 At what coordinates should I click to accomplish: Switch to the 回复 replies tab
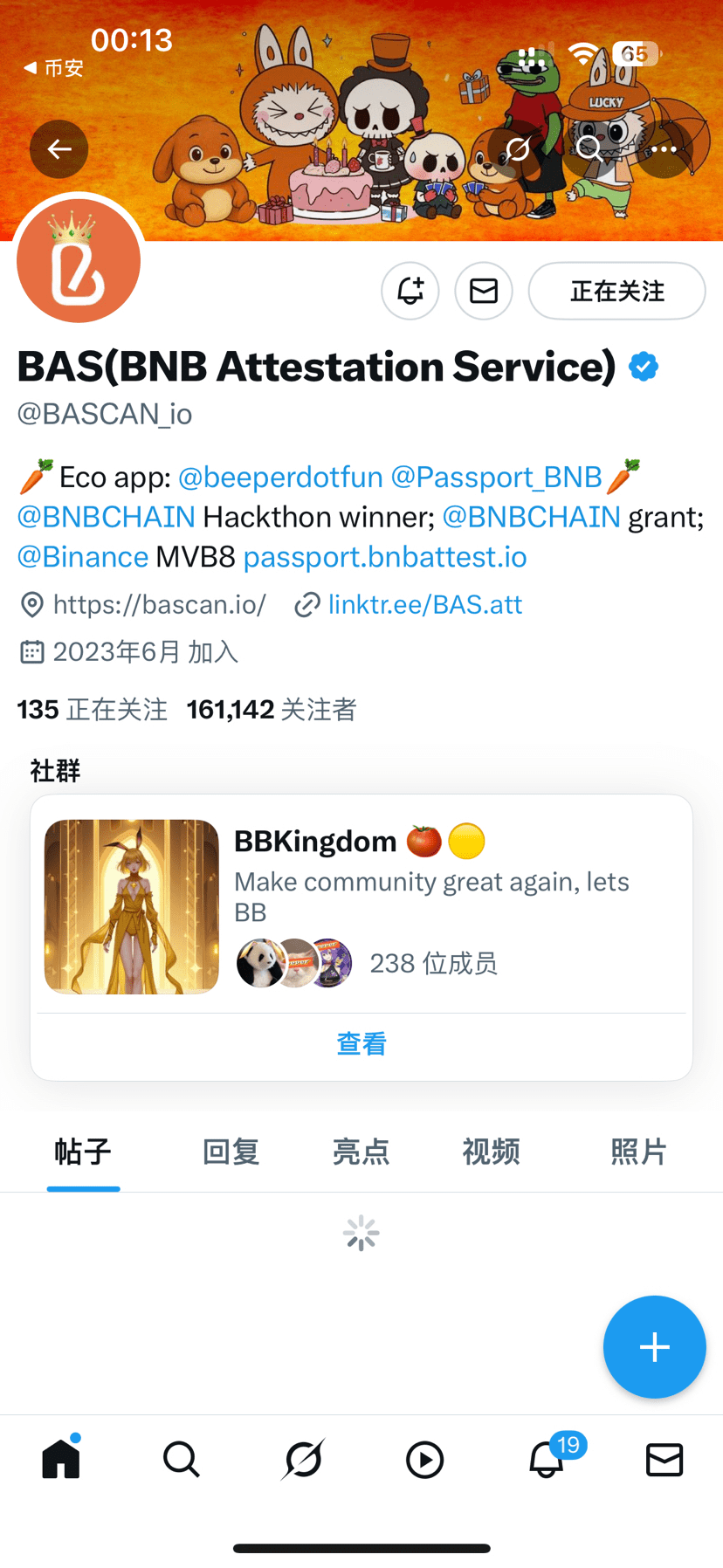coord(231,1152)
